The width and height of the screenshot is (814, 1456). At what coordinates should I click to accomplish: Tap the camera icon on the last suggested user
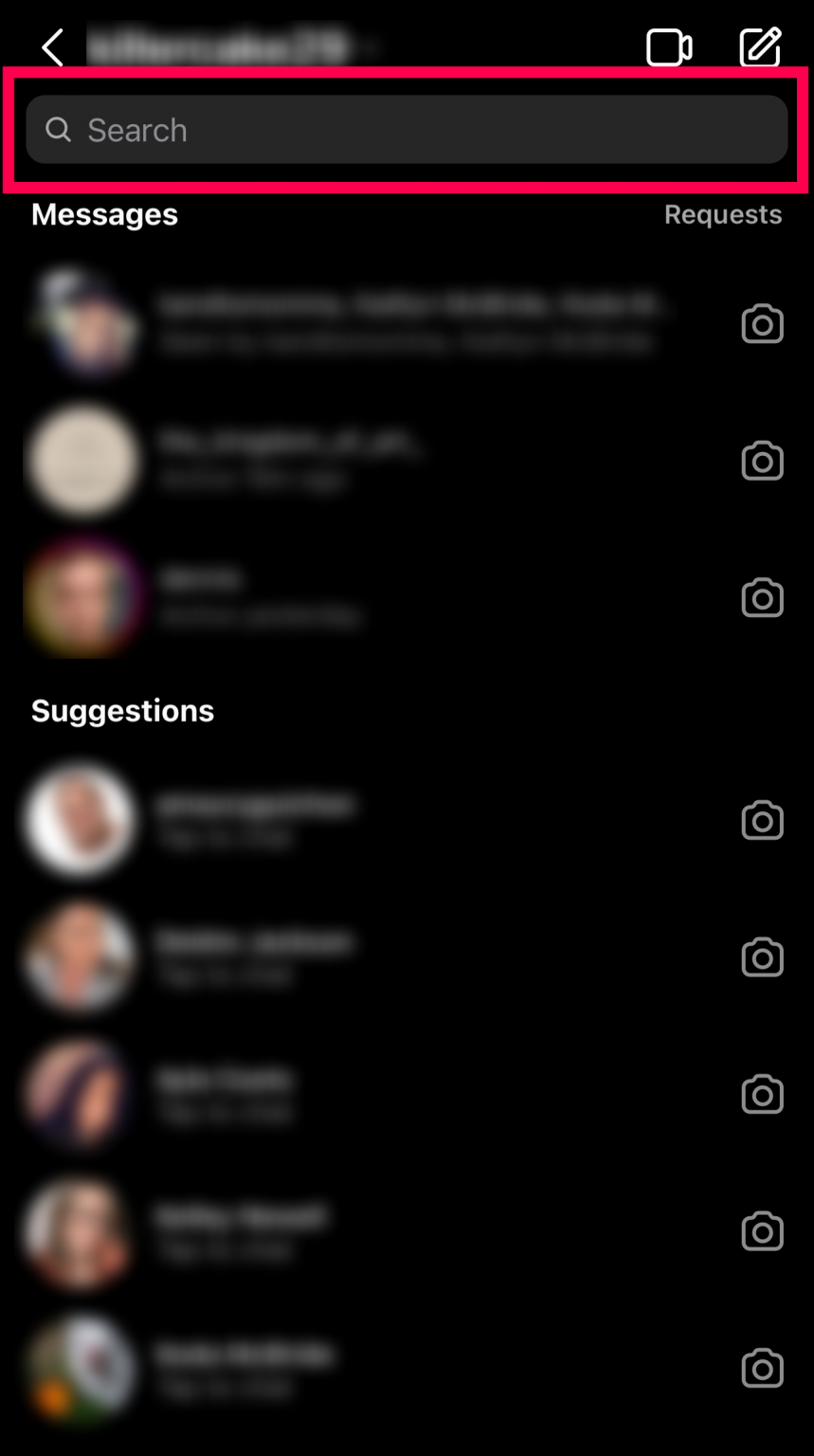(762, 1369)
